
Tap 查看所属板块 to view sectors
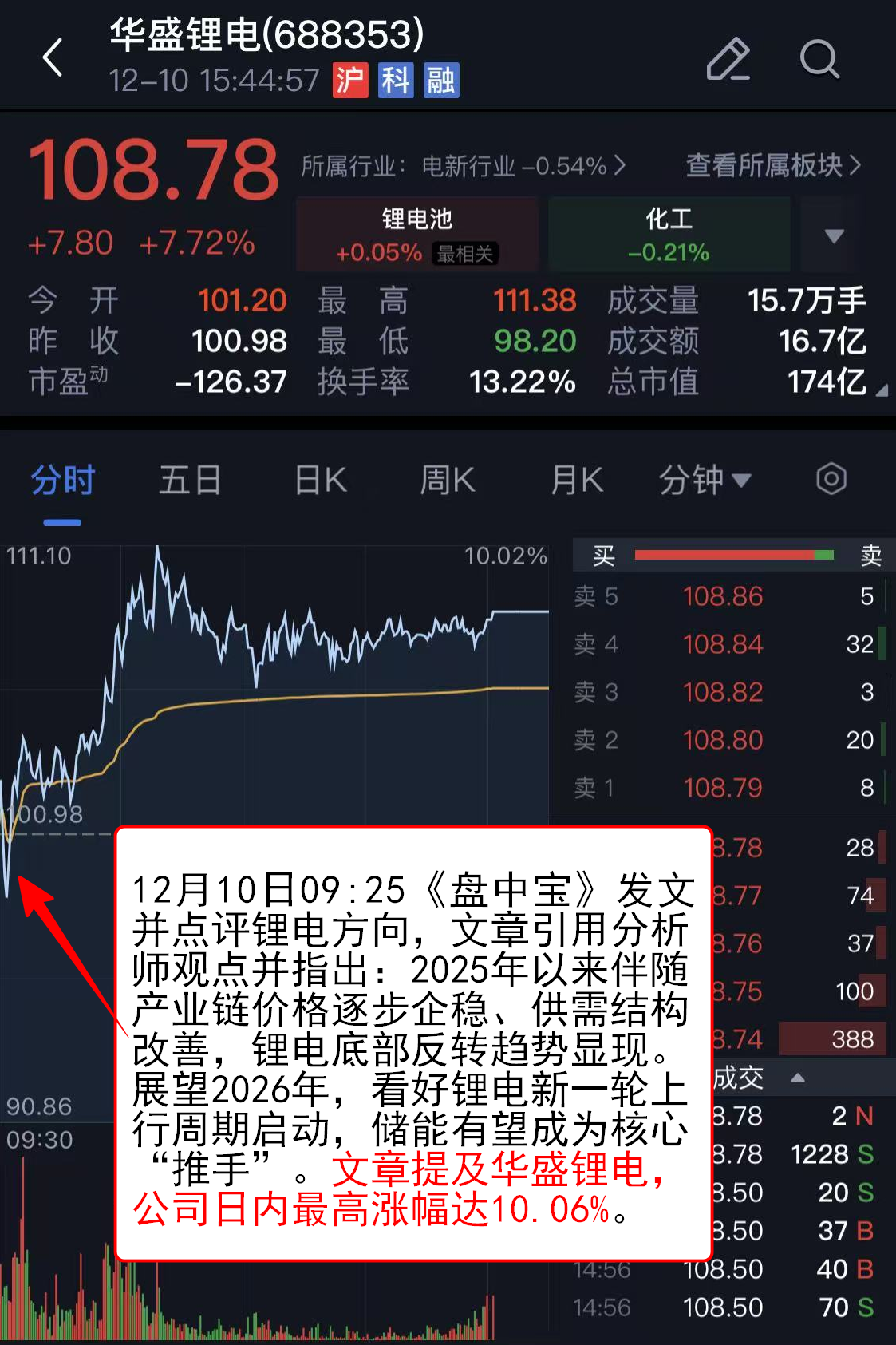772,165
